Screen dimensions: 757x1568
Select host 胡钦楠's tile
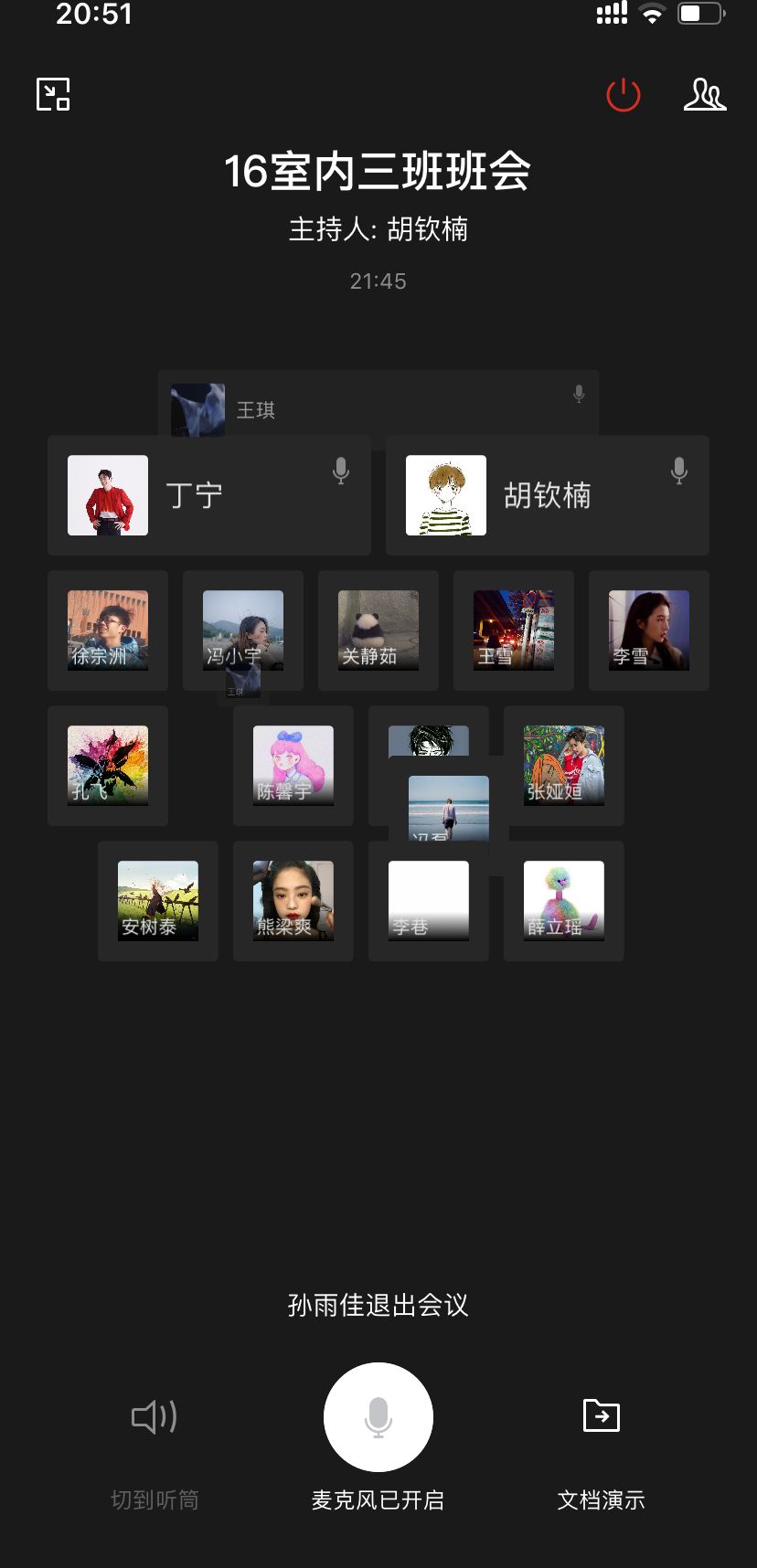pos(547,495)
